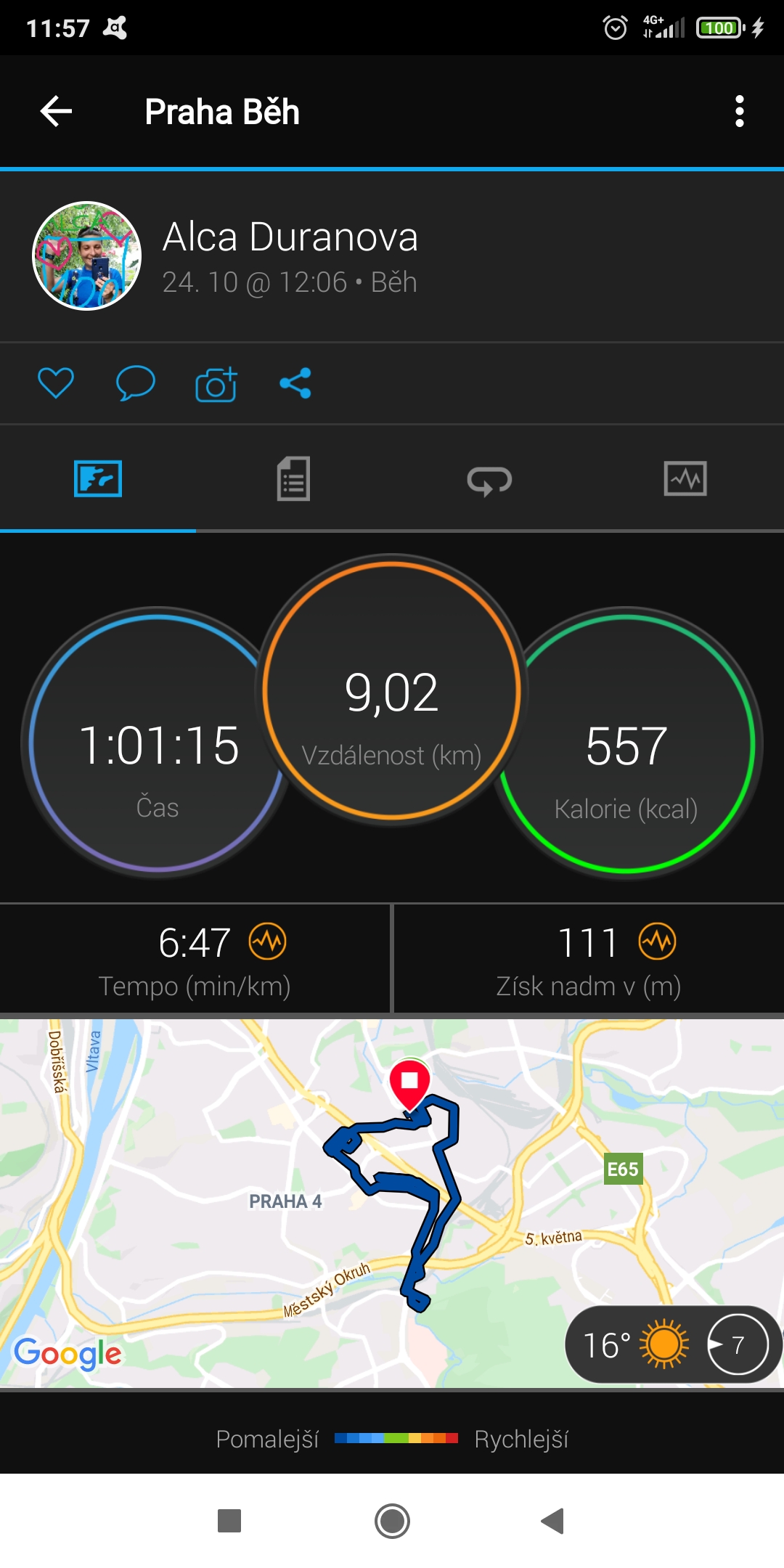Open the three-dot overflow menu
The width and height of the screenshot is (784, 1568).
pos(739,111)
